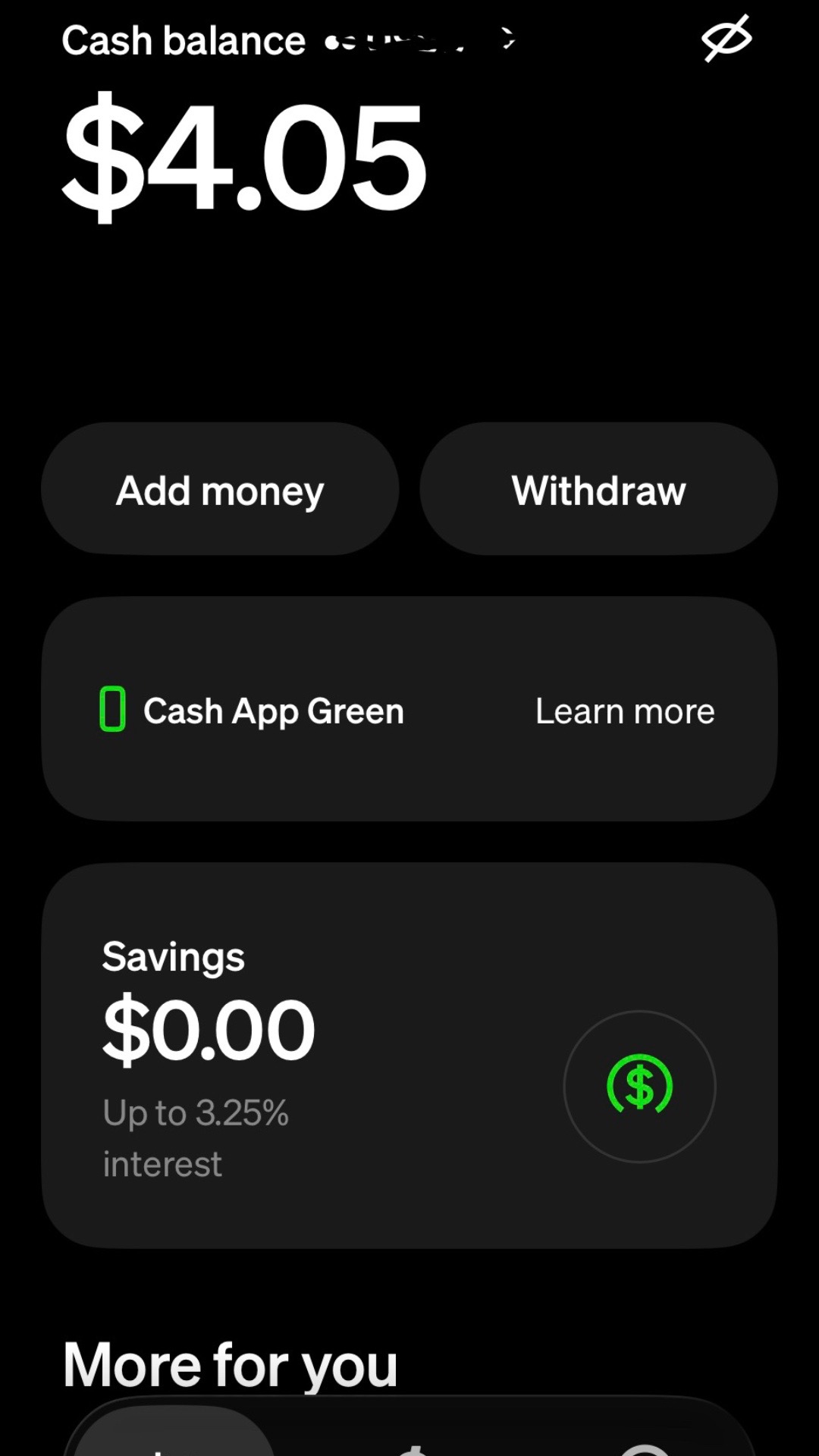Tap the Add money button

coord(220,489)
